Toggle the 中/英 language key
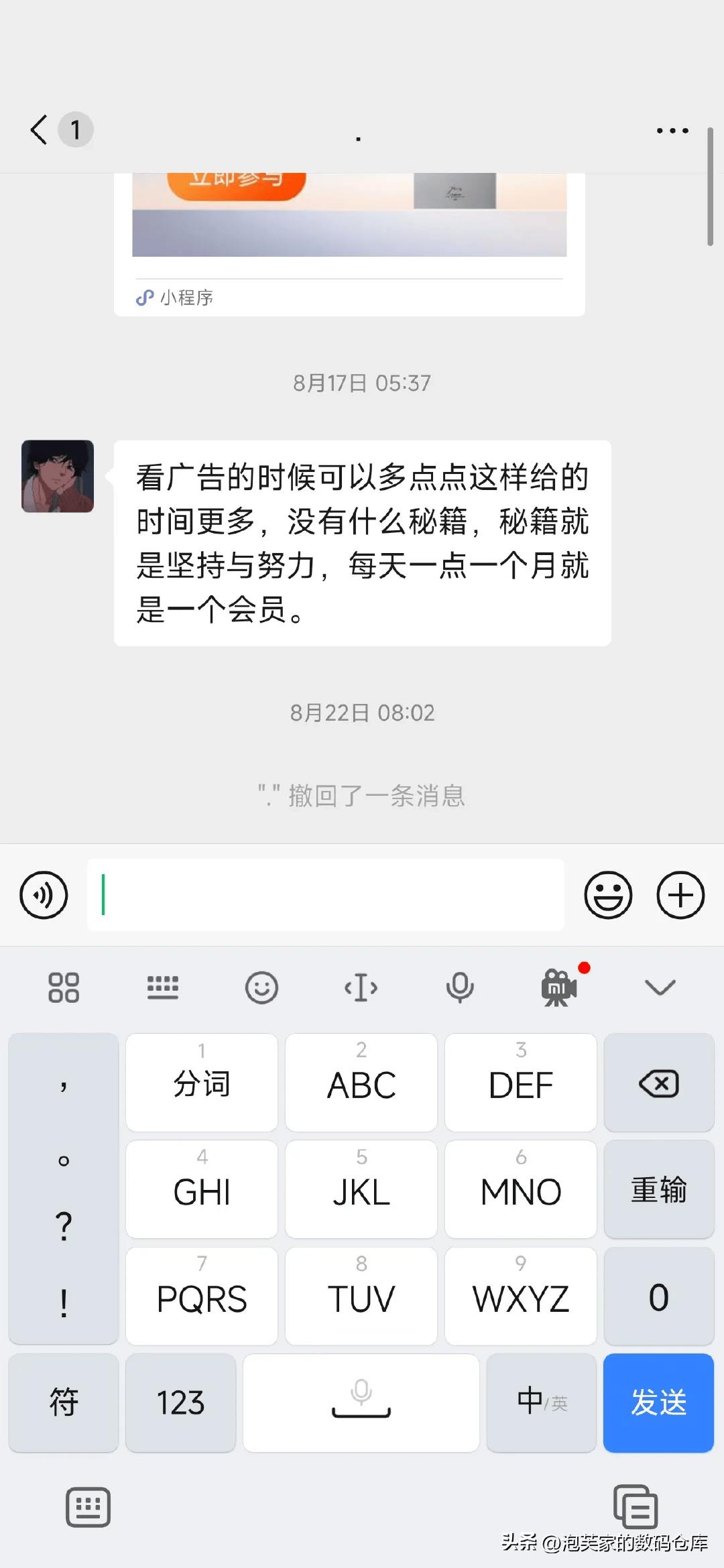Screen dimensions: 724x1568 pos(541,1402)
